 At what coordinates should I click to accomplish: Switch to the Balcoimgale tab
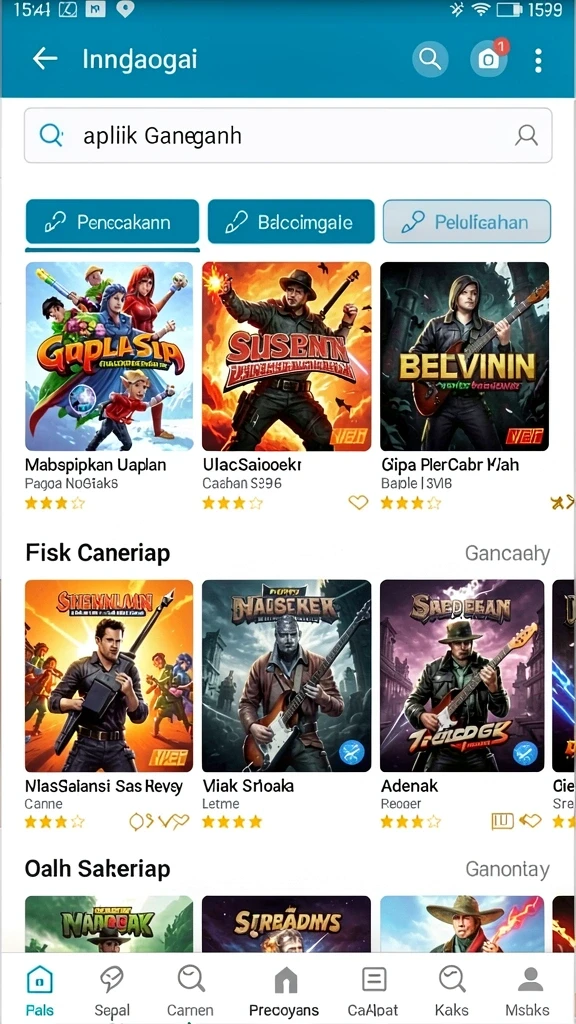291,222
